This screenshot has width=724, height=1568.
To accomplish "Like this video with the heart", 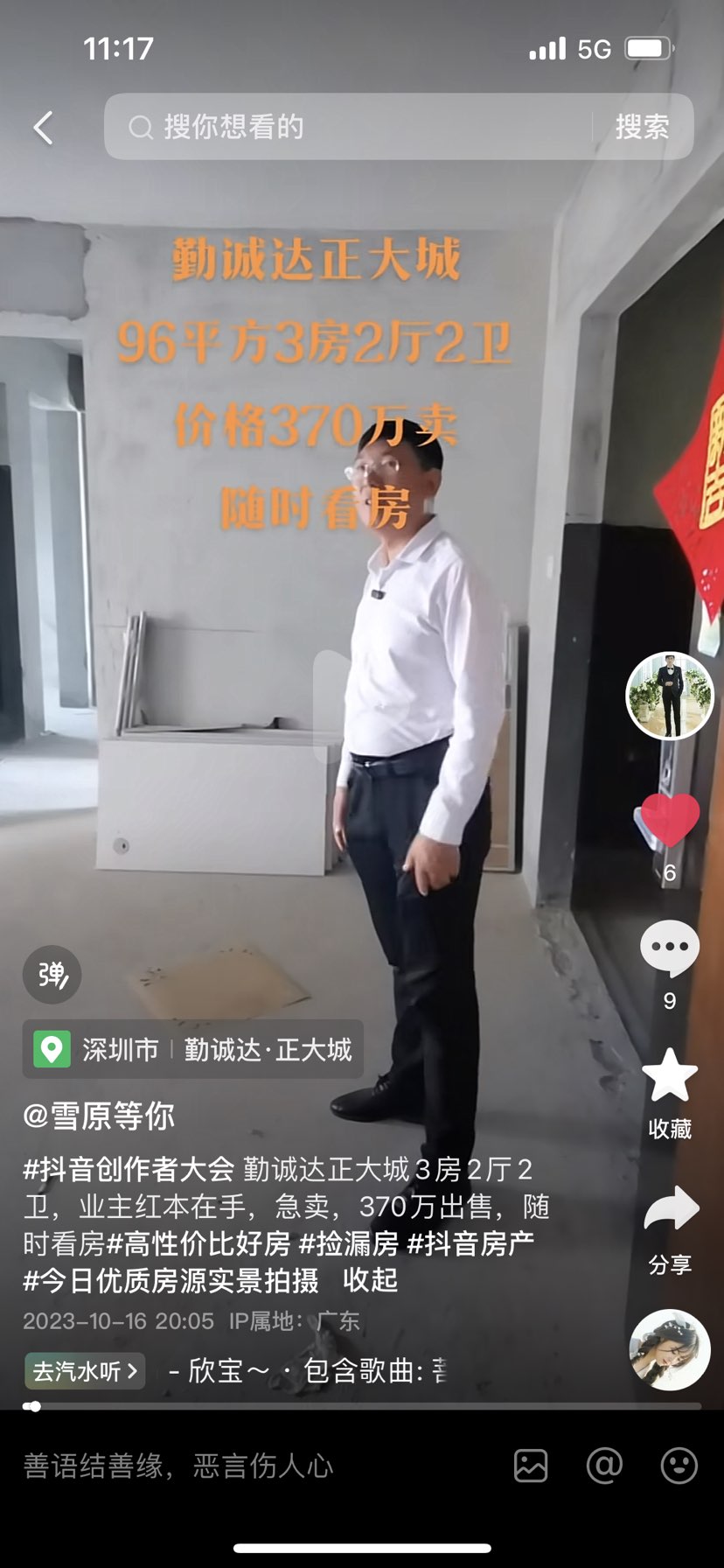I will [670, 821].
